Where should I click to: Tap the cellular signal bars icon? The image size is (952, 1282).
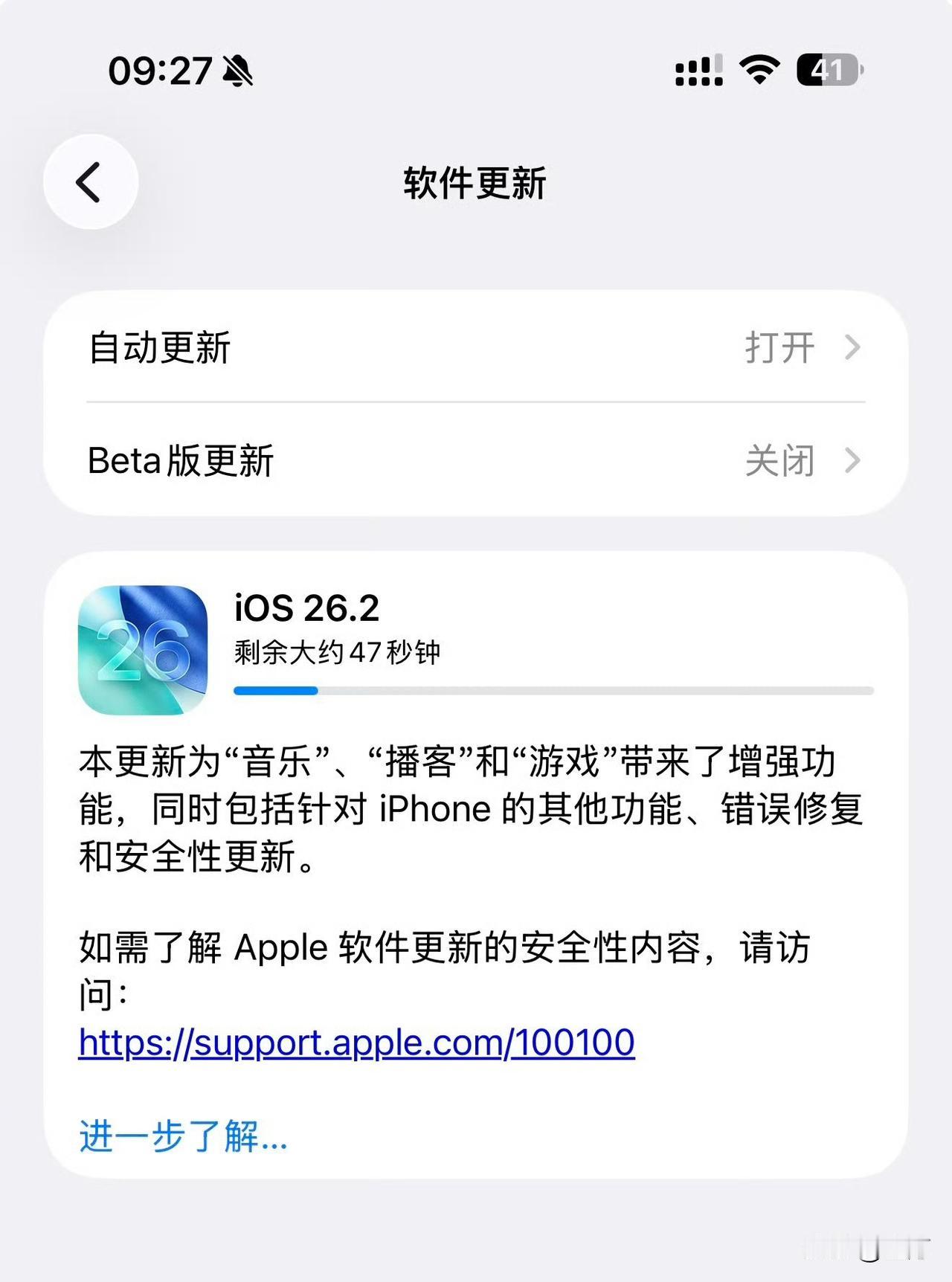tap(698, 69)
